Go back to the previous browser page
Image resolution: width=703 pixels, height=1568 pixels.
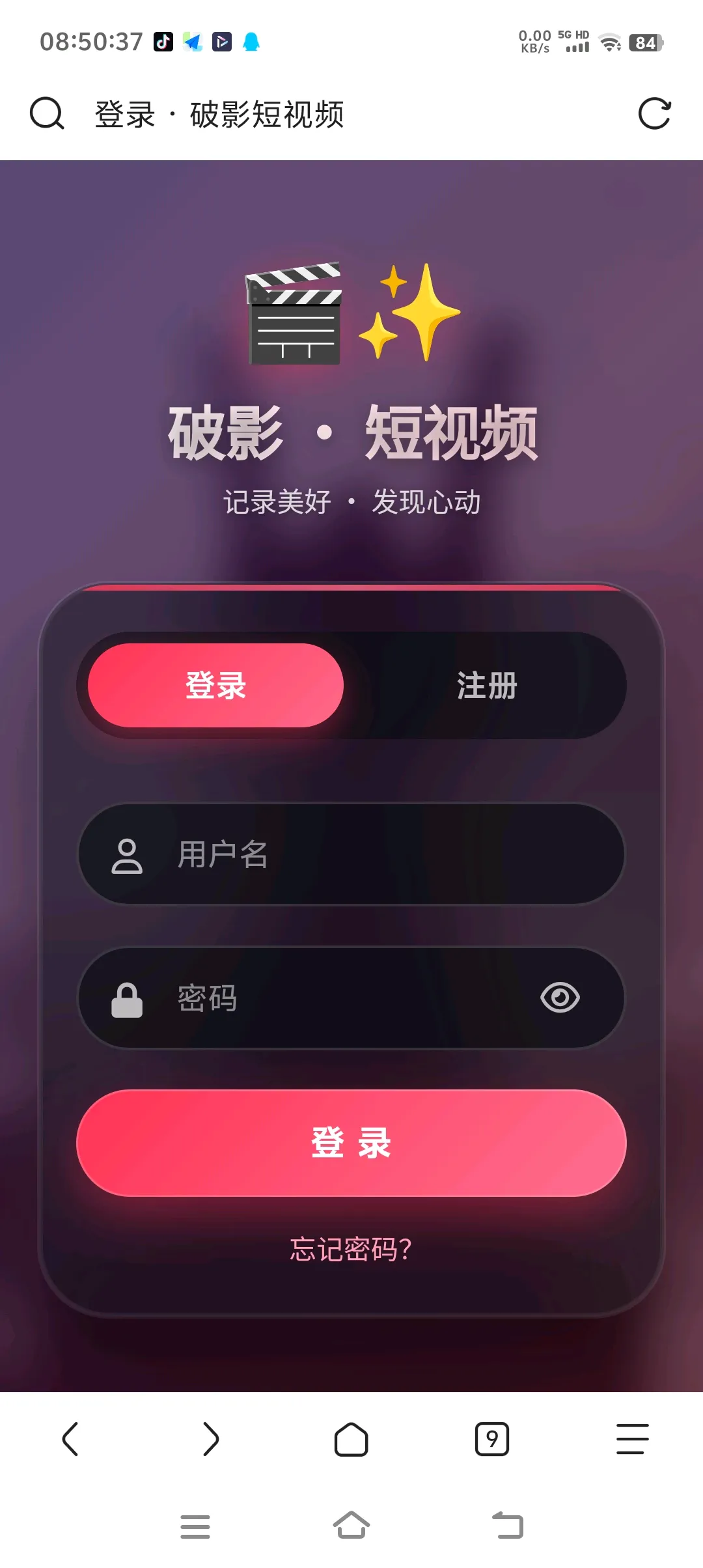point(70,1439)
